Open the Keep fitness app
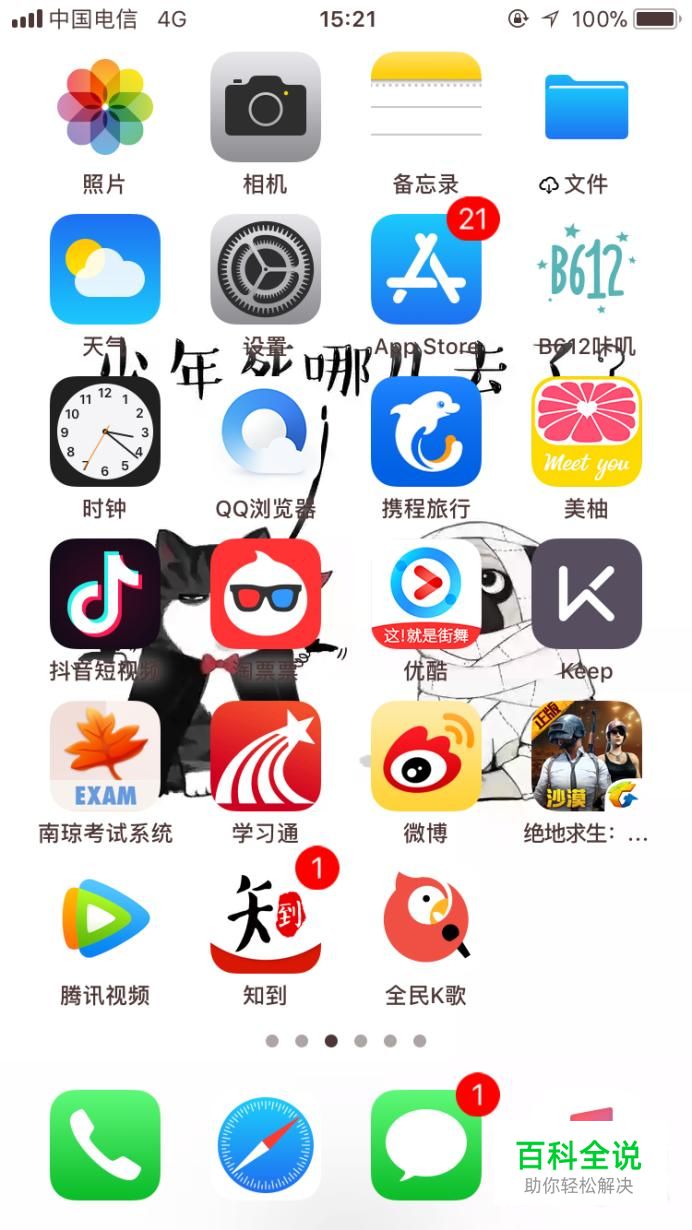The width and height of the screenshot is (692, 1230). [586, 593]
